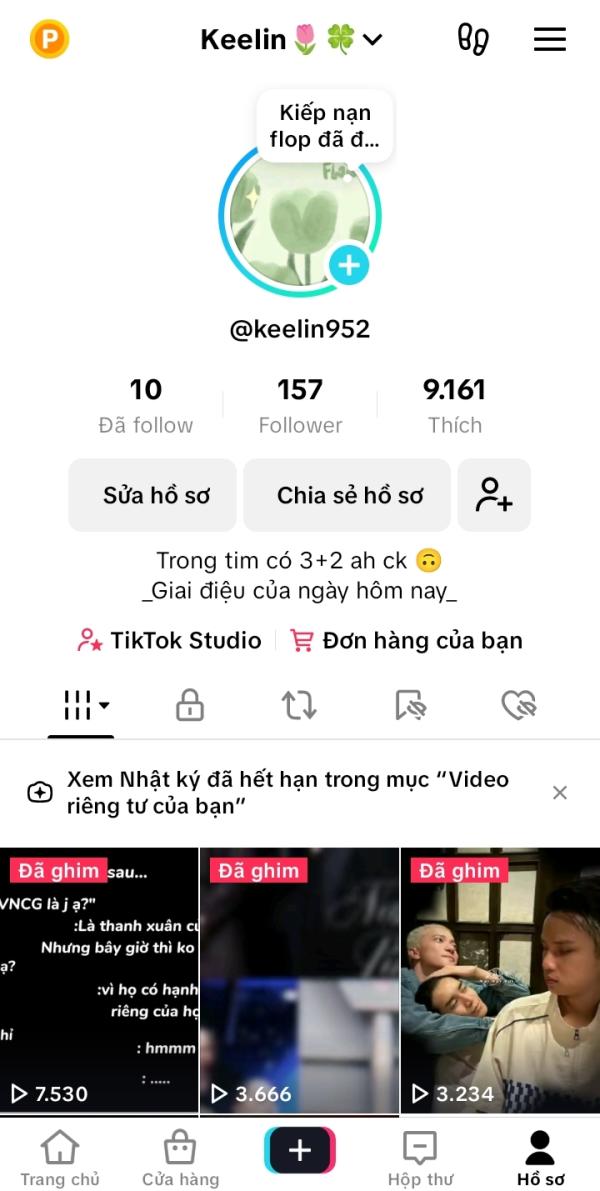Screen dimensions: 600x1191
Task: Tap Chia sẻ hồ sơ button
Action: 350,495
